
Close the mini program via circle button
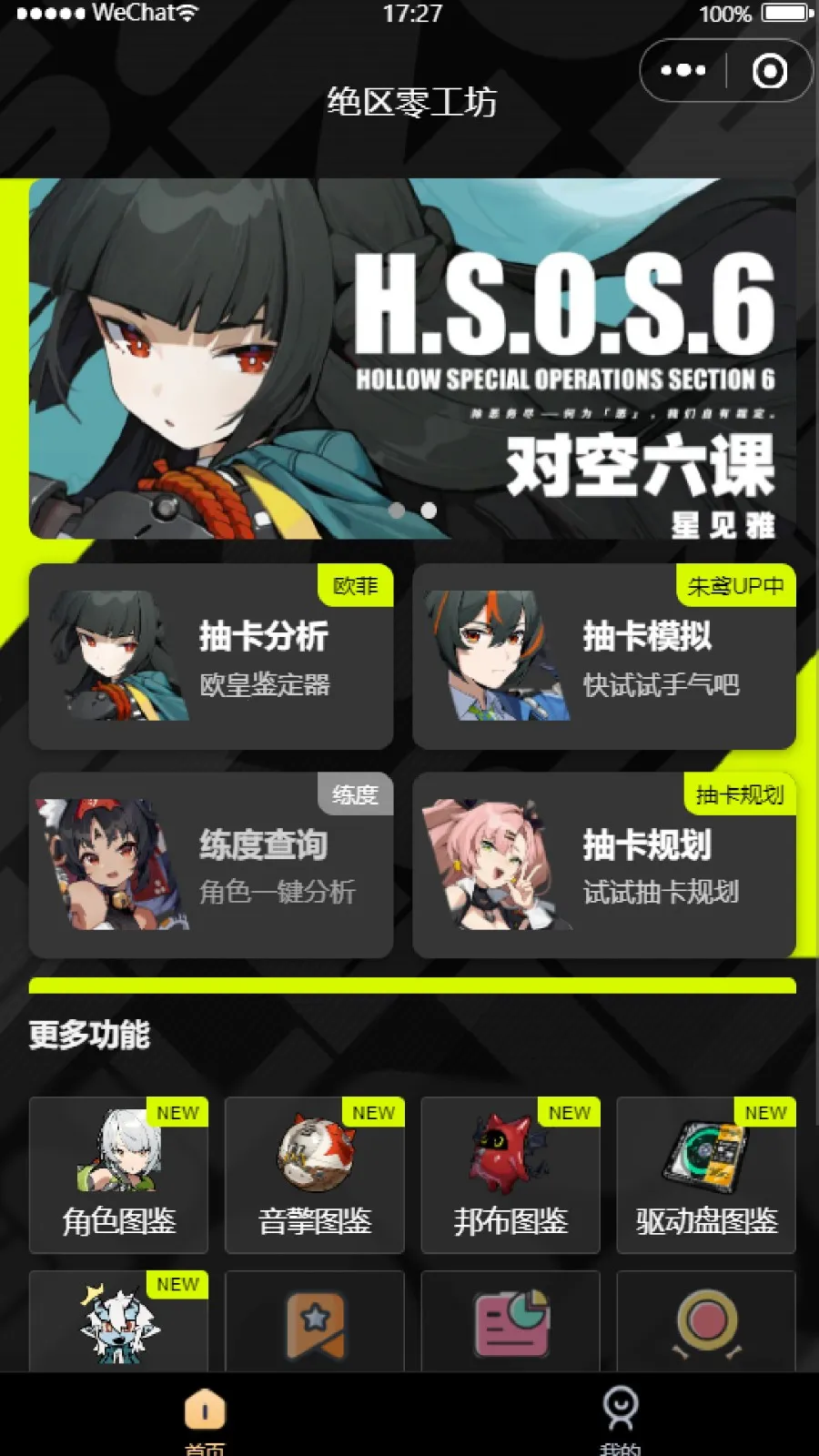[769, 71]
